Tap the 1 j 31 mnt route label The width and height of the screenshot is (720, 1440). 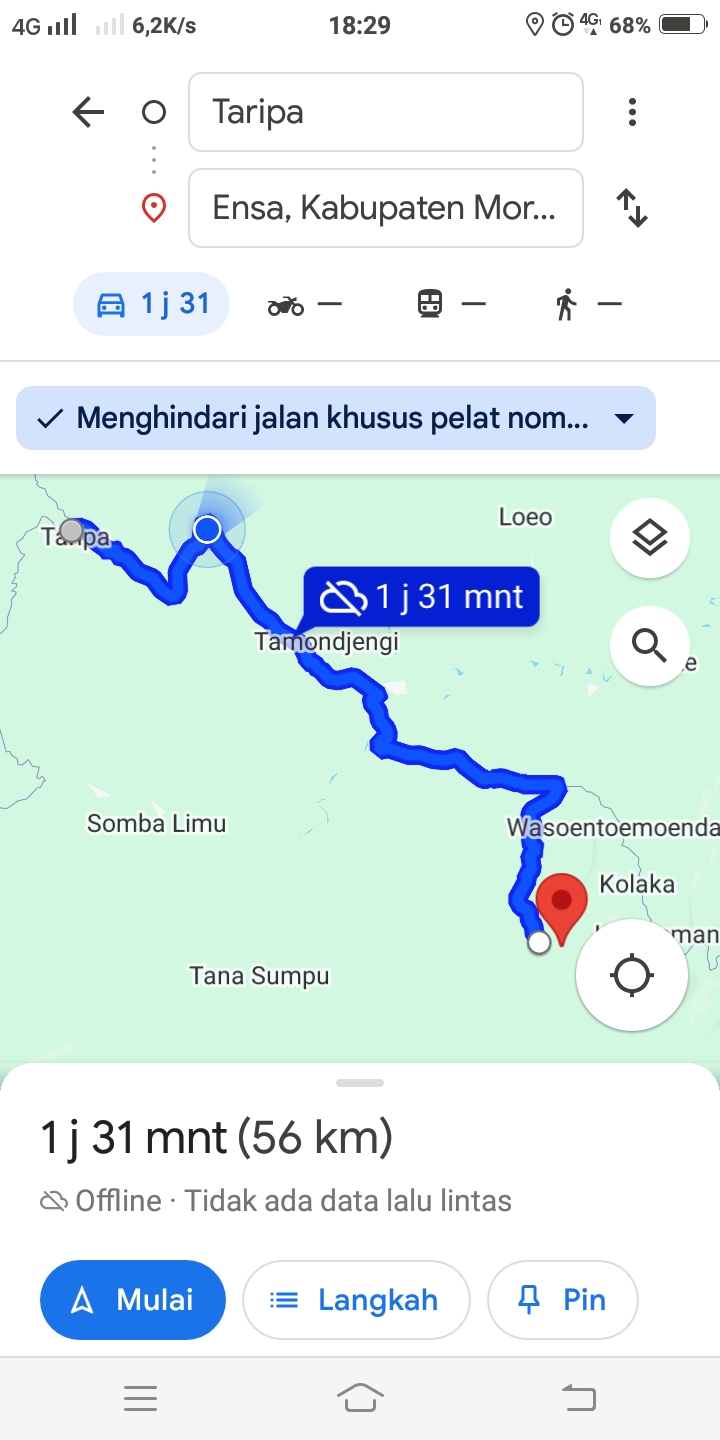[421, 597]
